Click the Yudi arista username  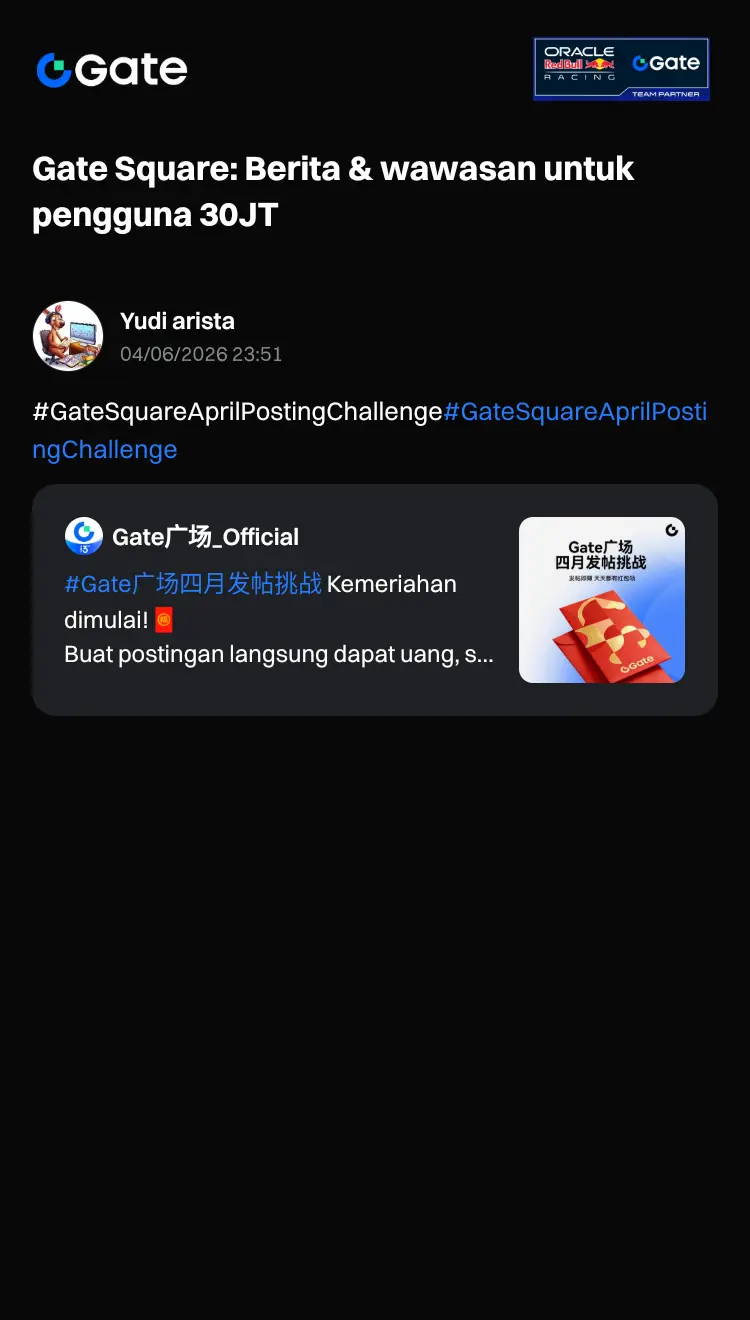(x=177, y=321)
